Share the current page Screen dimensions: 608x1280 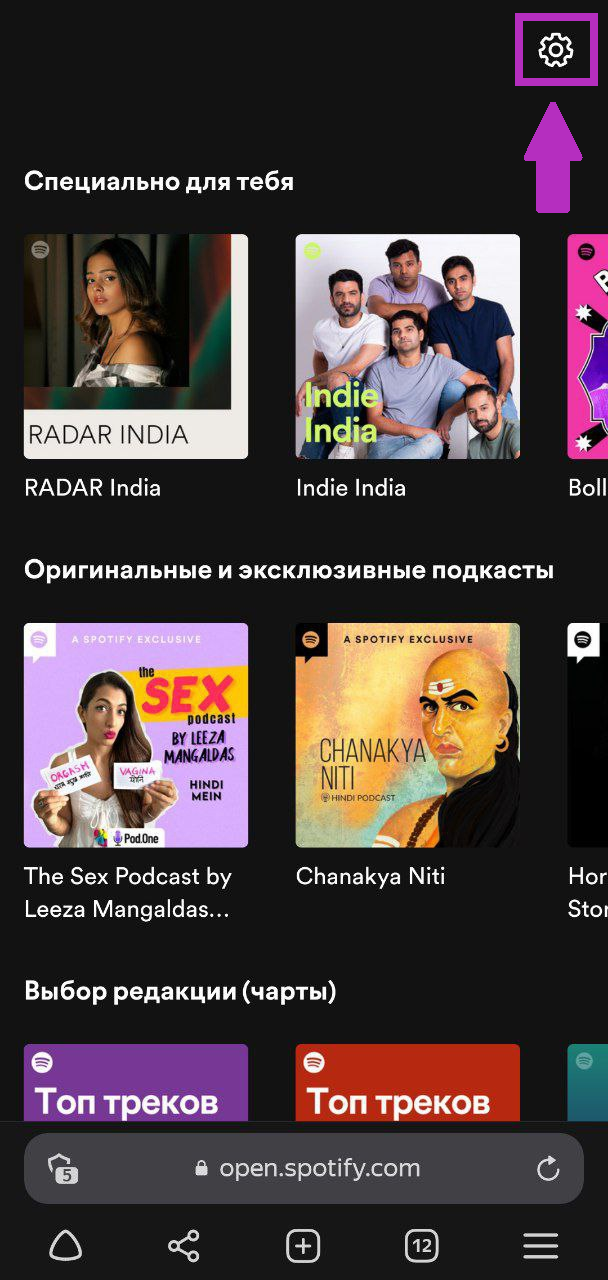pyautogui.click(x=184, y=1246)
